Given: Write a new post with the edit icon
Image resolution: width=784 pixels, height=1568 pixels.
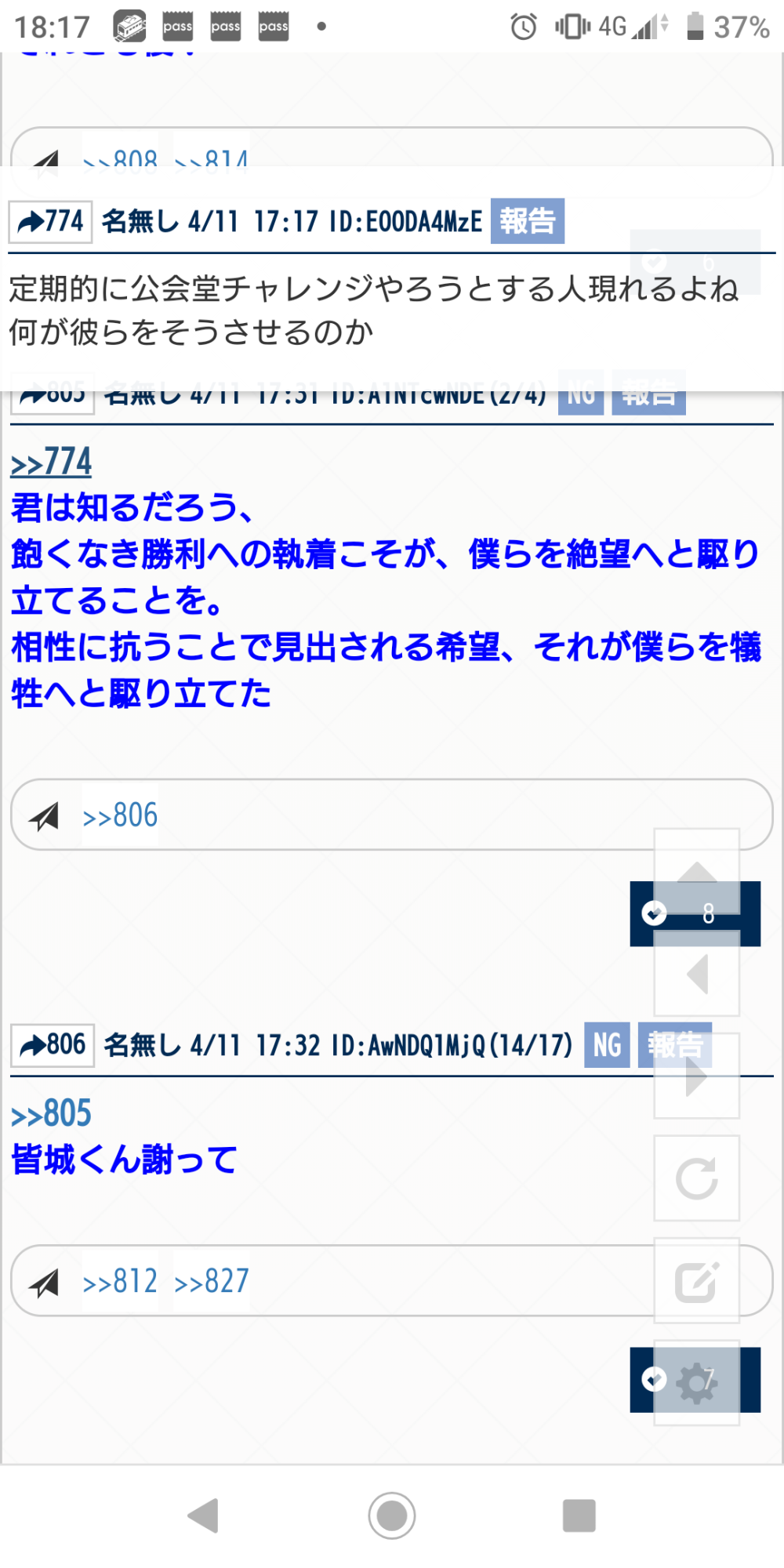Looking at the screenshot, I should pos(697,1281).
